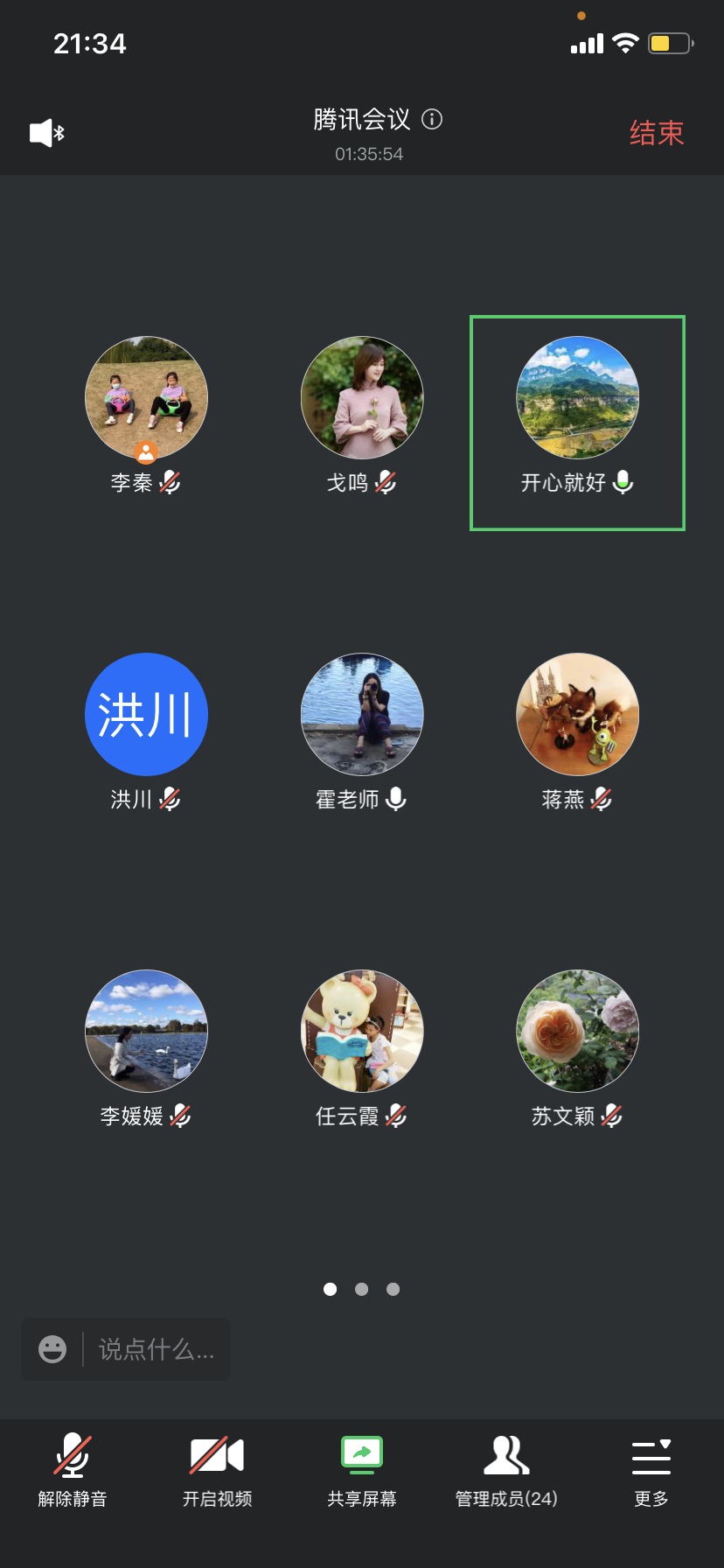Open 管理成员 participant list
The image size is (724, 1568).
tap(506, 1470)
